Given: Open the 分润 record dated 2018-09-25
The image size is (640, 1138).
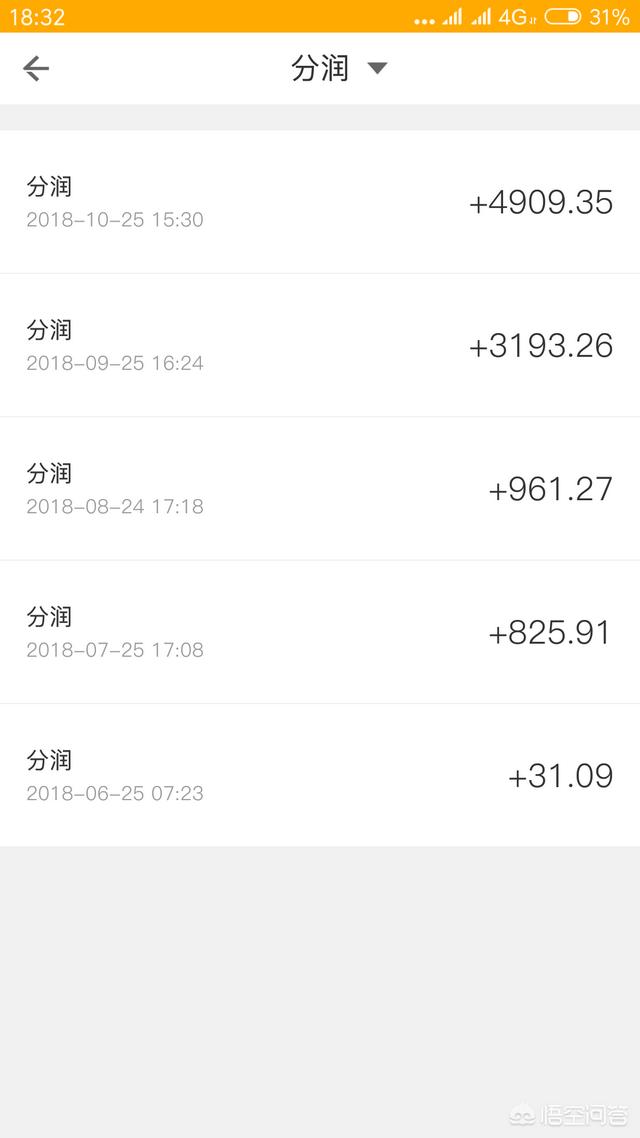Looking at the screenshot, I should [x=320, y=345].
